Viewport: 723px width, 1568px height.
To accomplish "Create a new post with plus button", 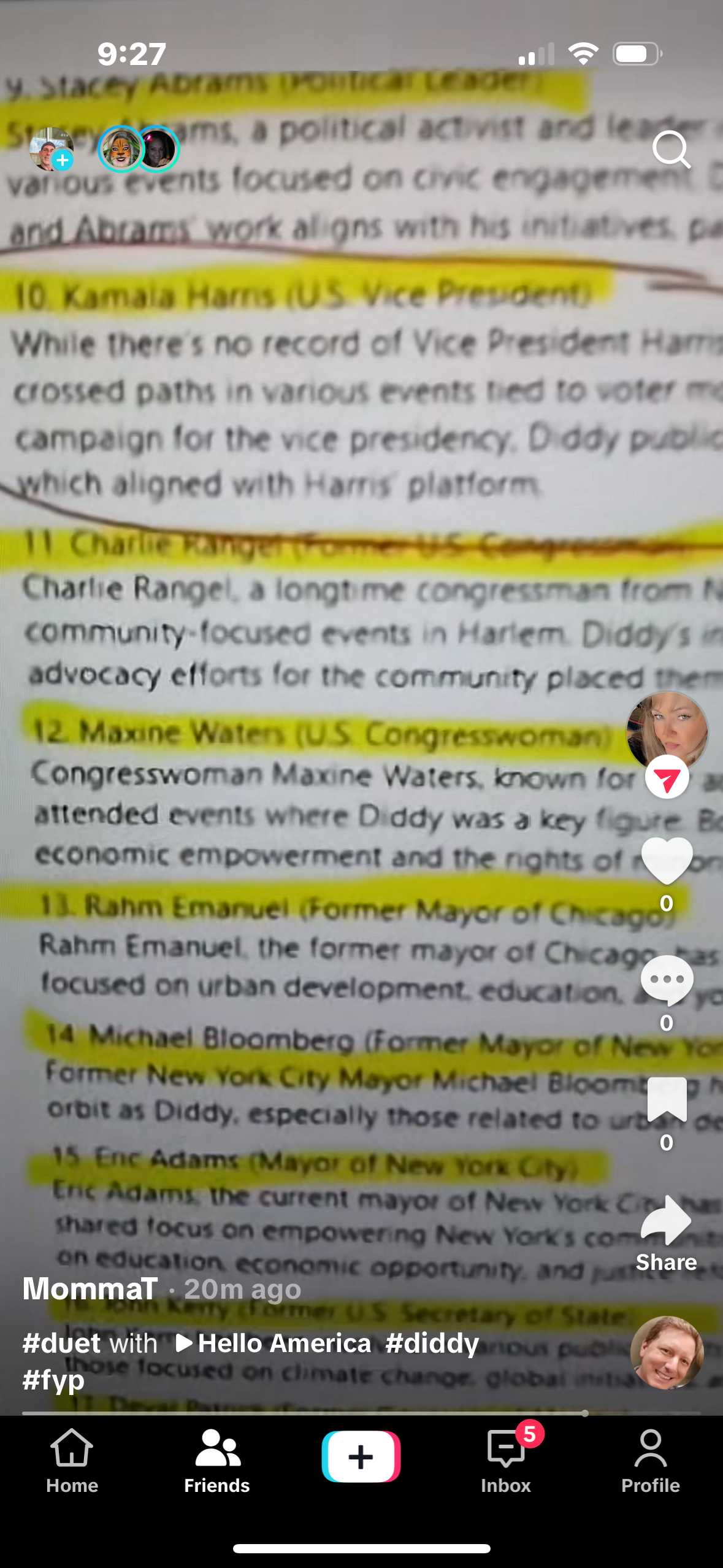I will click(x=361, y=1456).
